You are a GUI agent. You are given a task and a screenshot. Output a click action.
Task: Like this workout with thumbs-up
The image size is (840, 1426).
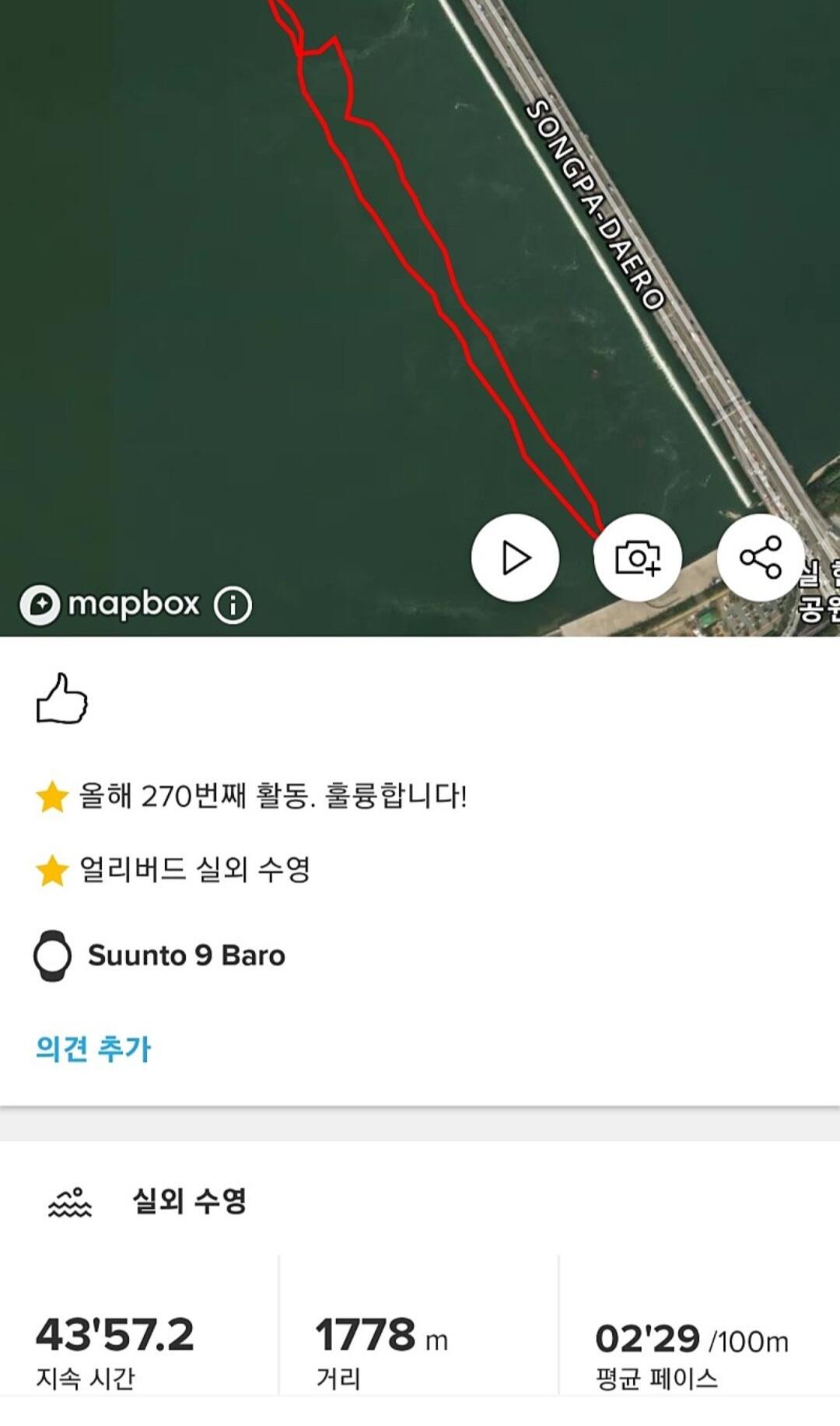click(x=62, y=699)
